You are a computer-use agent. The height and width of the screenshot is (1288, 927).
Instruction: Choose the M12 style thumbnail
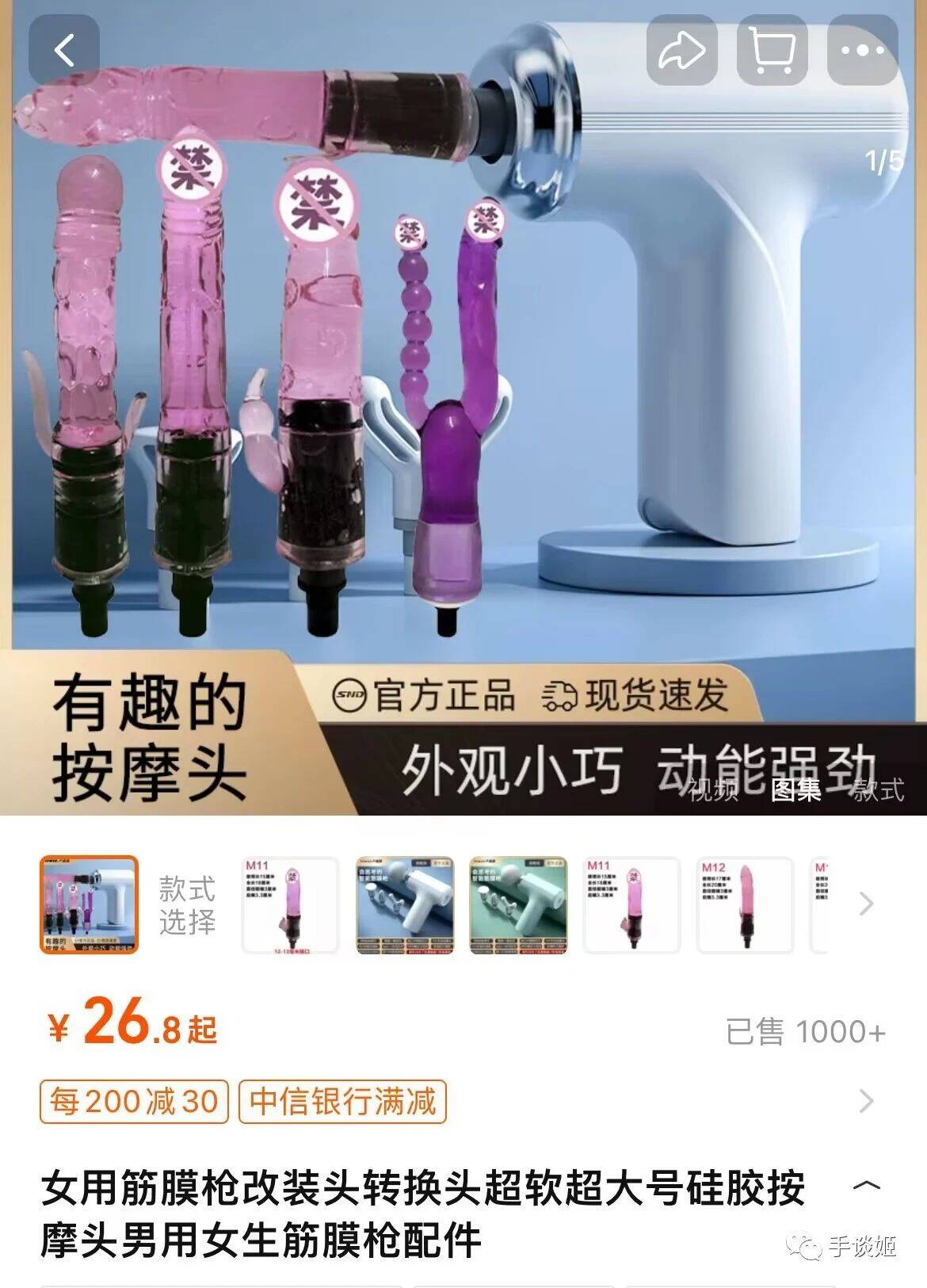pyautogui.click(x=745, y=904)
